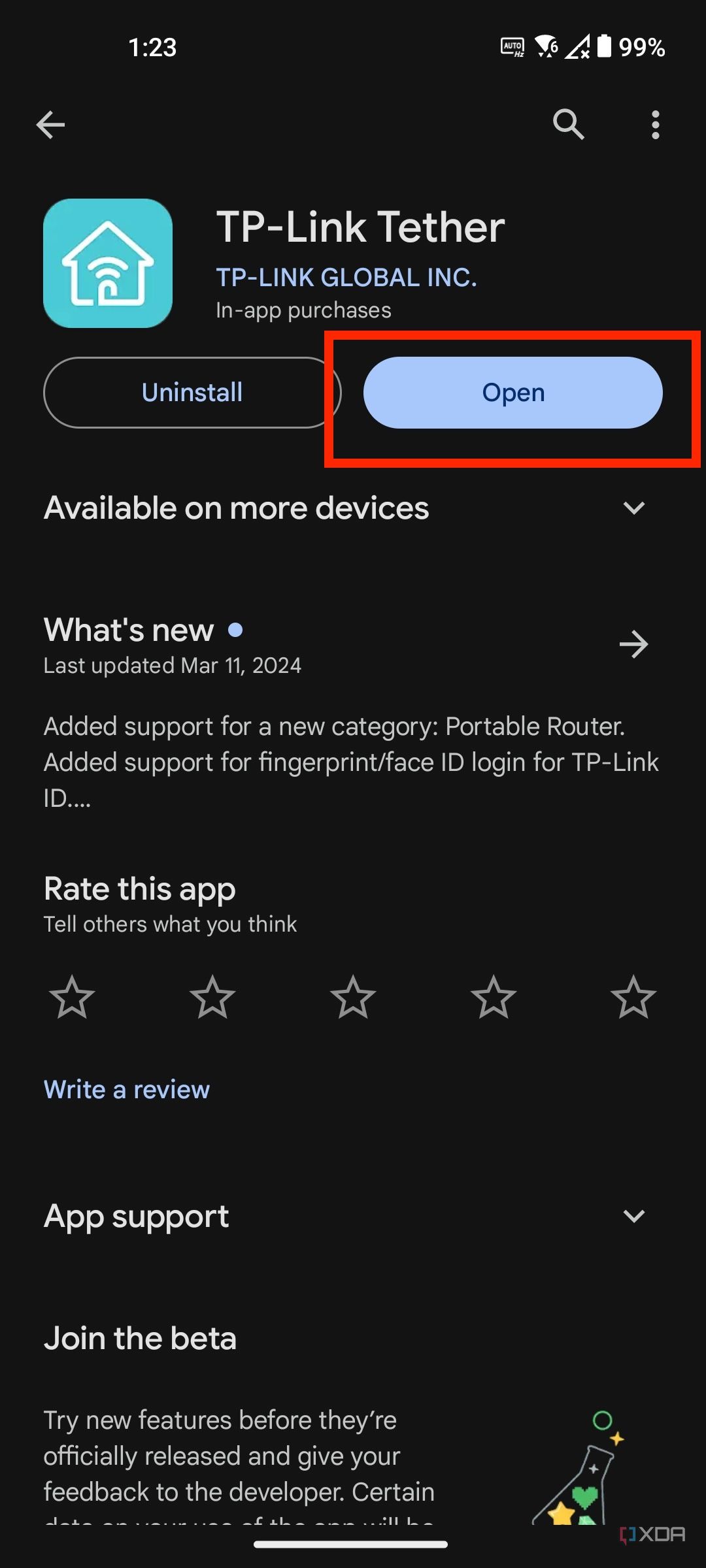
Task: Go back using the top arrow
Action: pyautogui.click(x=50, y=125)
